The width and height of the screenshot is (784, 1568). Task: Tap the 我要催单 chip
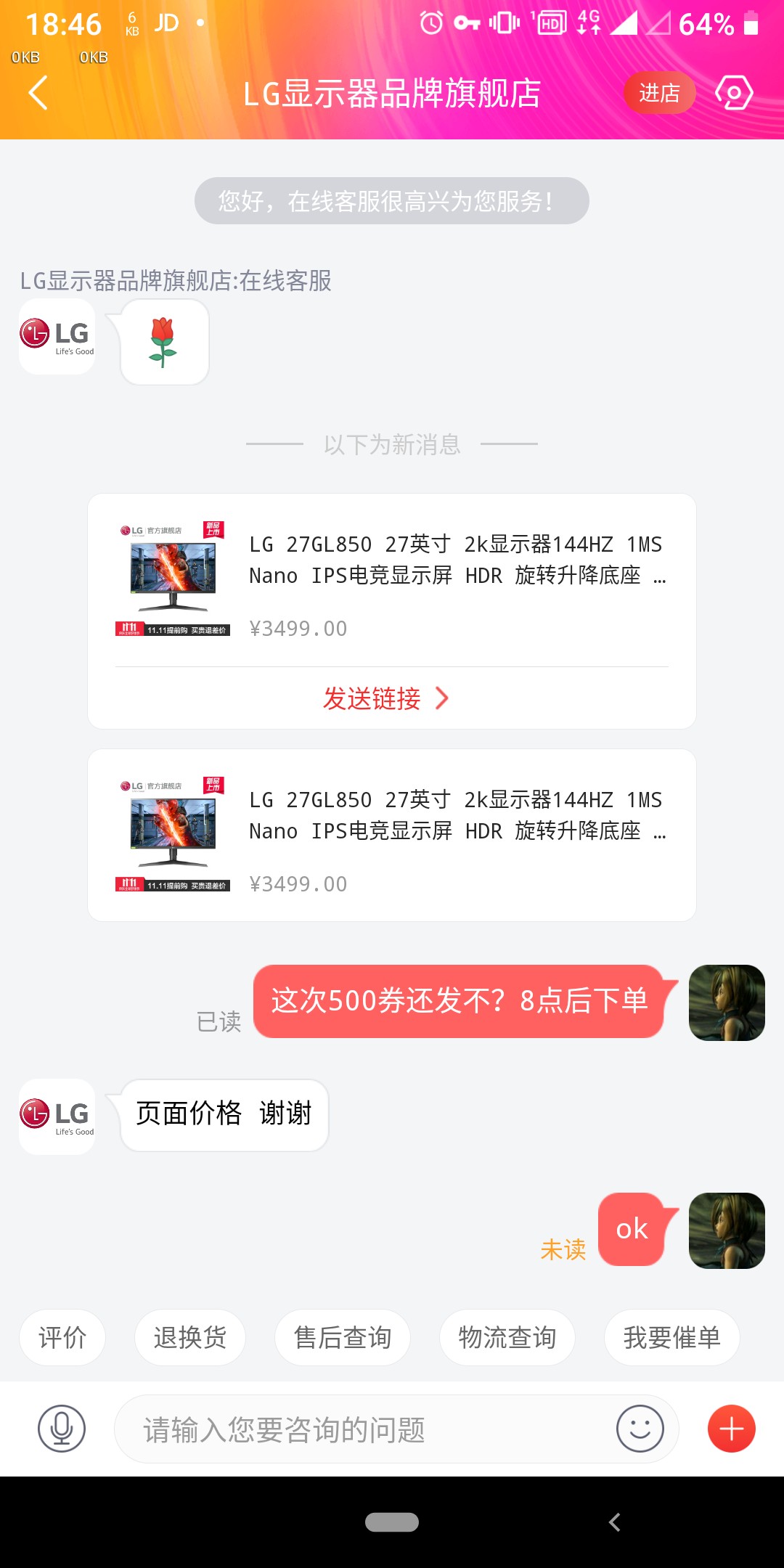[x=671, y=1337]
